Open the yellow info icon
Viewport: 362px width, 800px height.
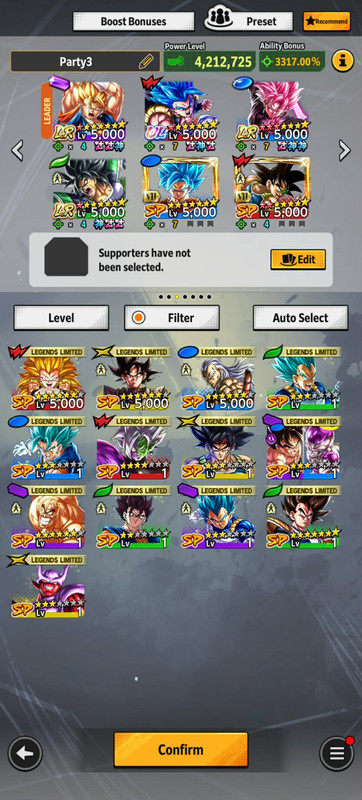click(343, 61)
